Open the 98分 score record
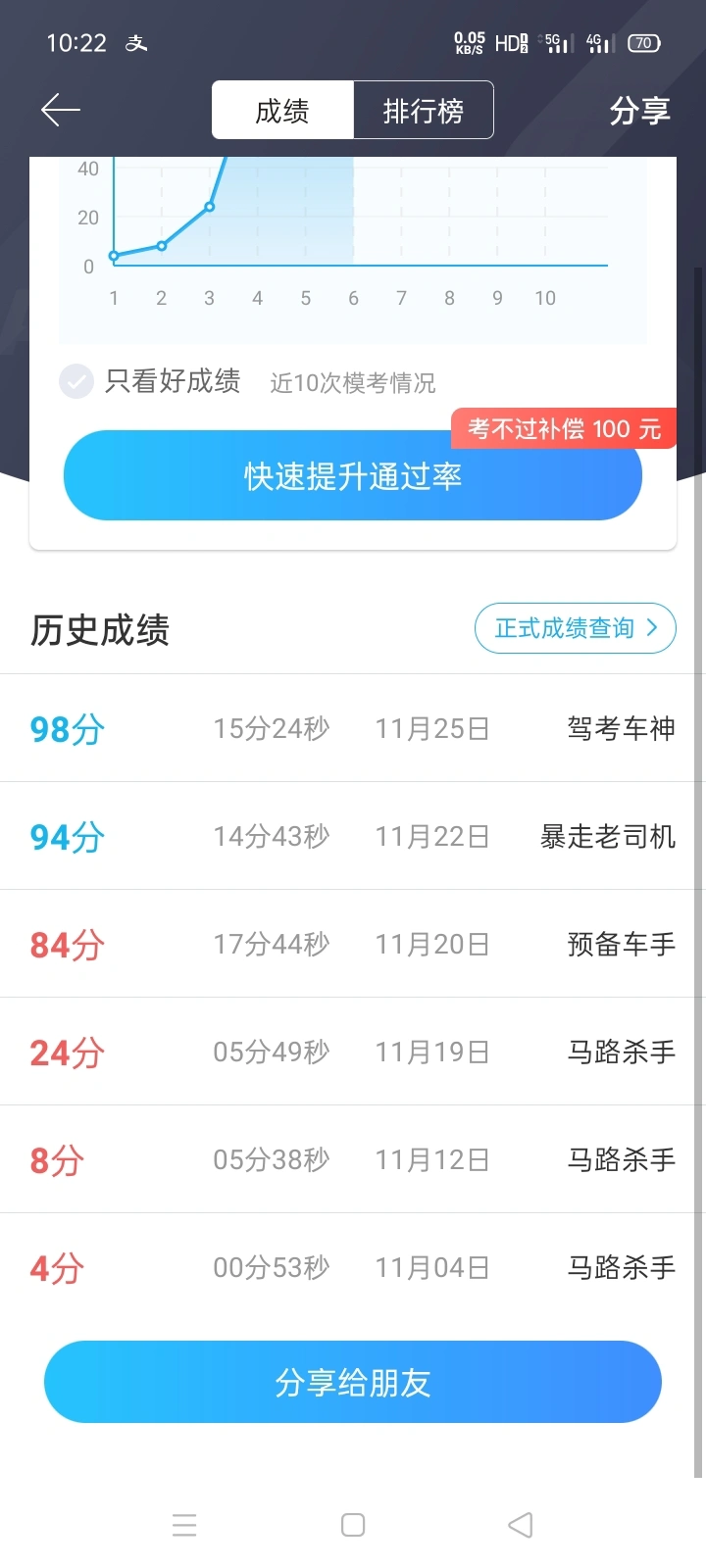 [x=353, y=728]
